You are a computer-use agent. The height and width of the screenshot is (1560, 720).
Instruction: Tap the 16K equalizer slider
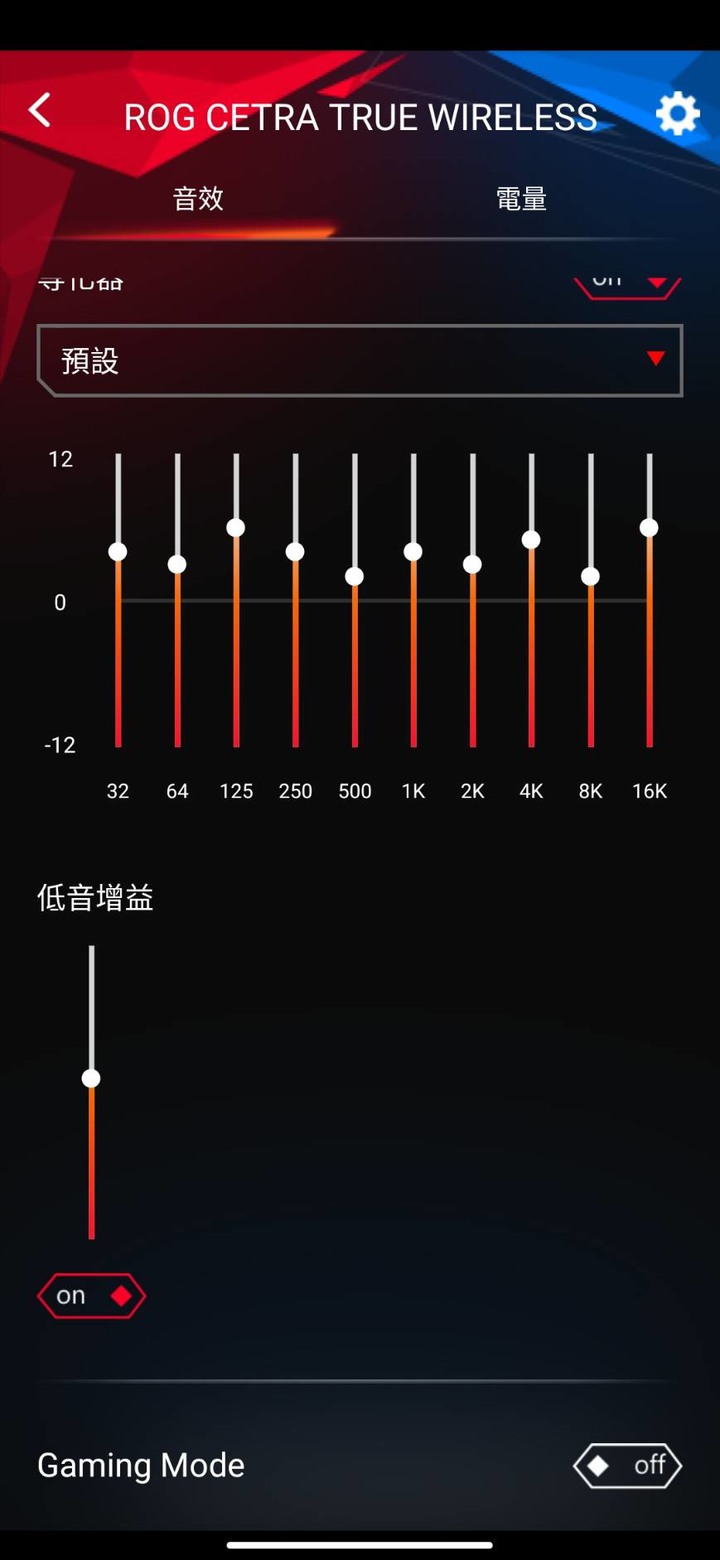pyautogui.click(x=649, y=528)
